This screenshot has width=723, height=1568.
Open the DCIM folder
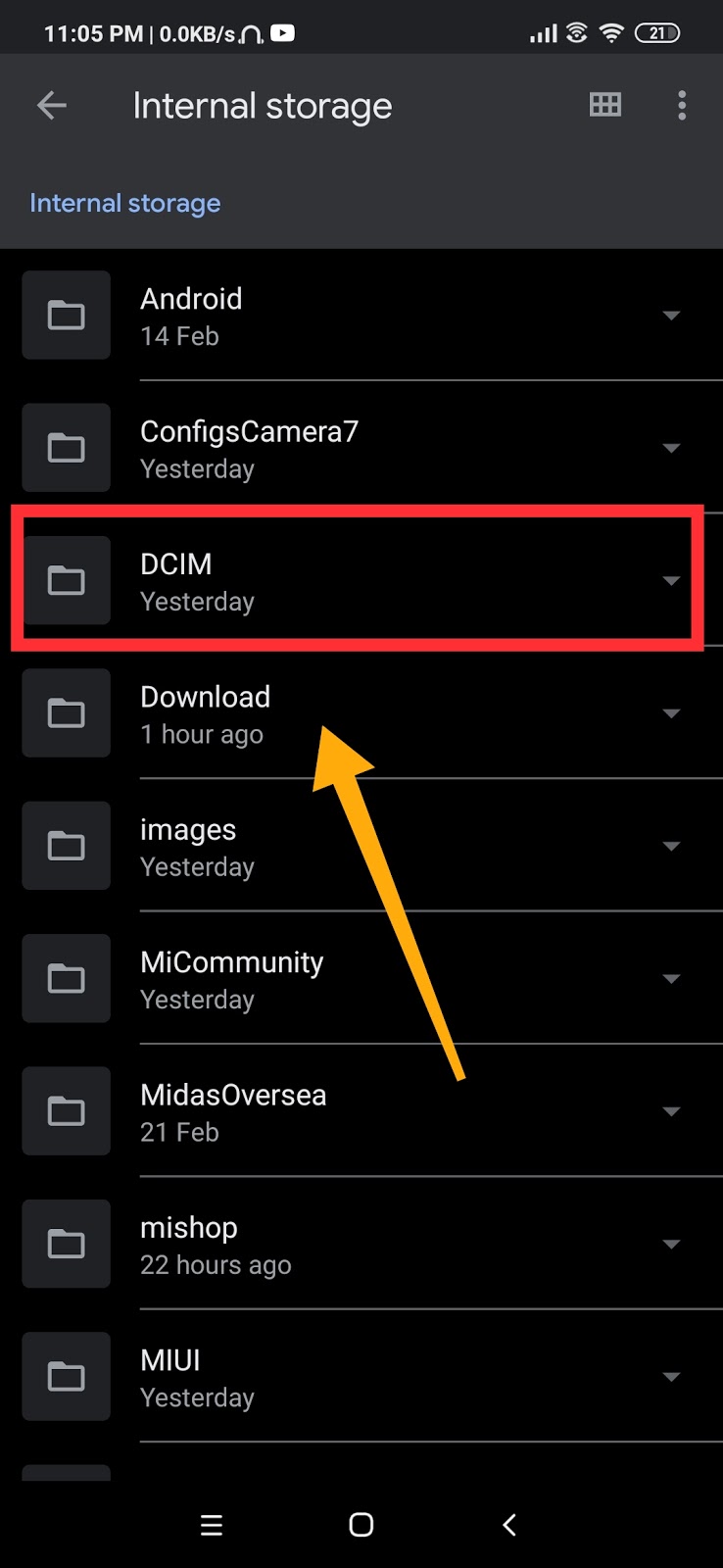coord(361,580)
